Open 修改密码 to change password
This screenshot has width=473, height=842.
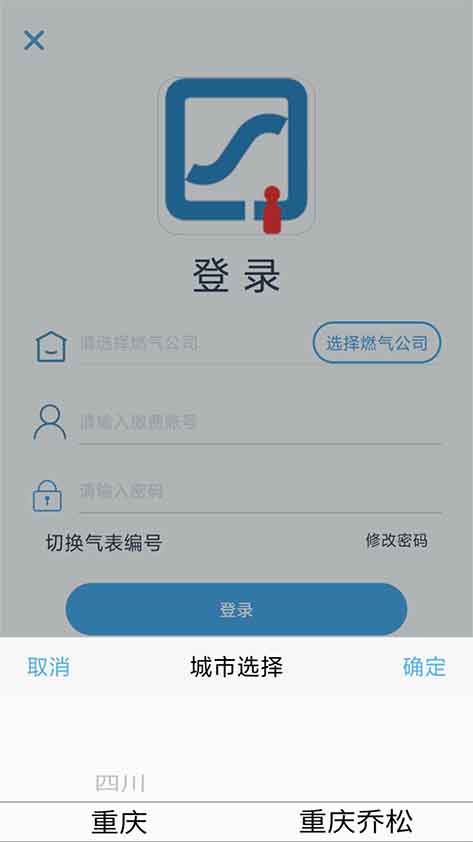coord(397,541)
